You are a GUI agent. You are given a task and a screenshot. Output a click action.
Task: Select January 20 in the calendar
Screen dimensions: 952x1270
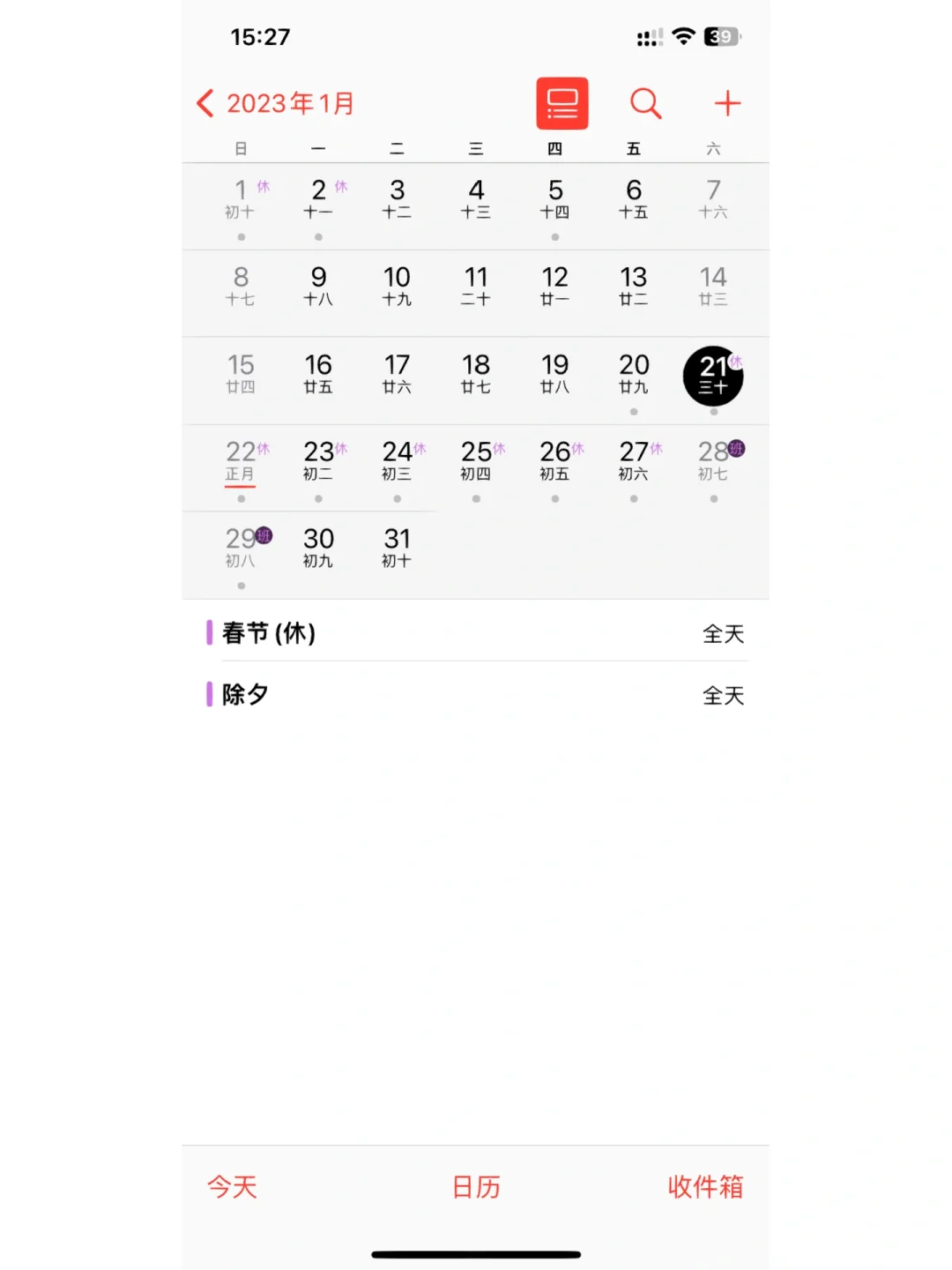tap(634, 375)
